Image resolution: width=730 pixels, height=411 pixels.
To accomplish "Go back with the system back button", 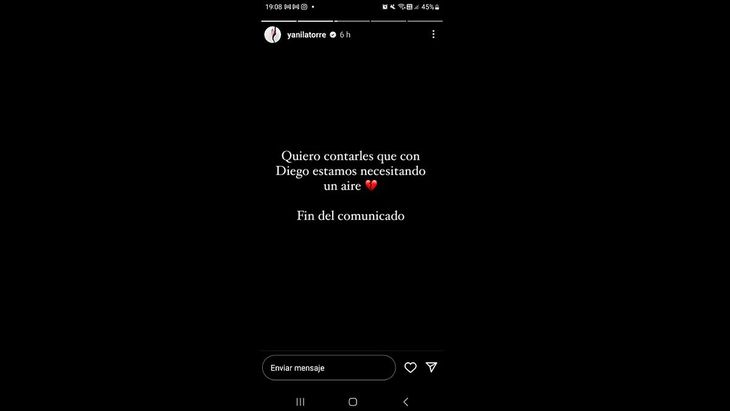I will pyautogui.click(x=405, y=401).
